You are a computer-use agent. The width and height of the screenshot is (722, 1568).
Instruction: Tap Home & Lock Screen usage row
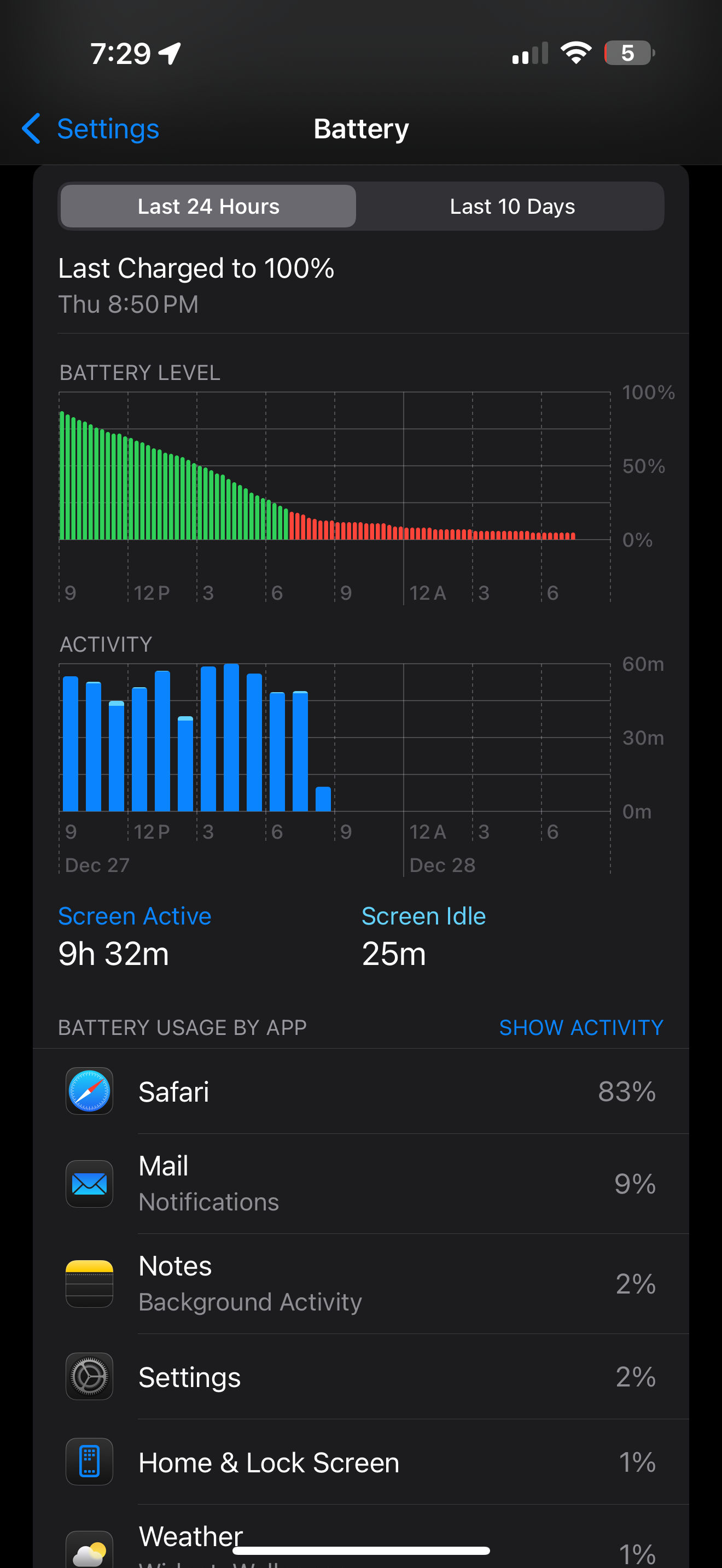coord(360,1462)
